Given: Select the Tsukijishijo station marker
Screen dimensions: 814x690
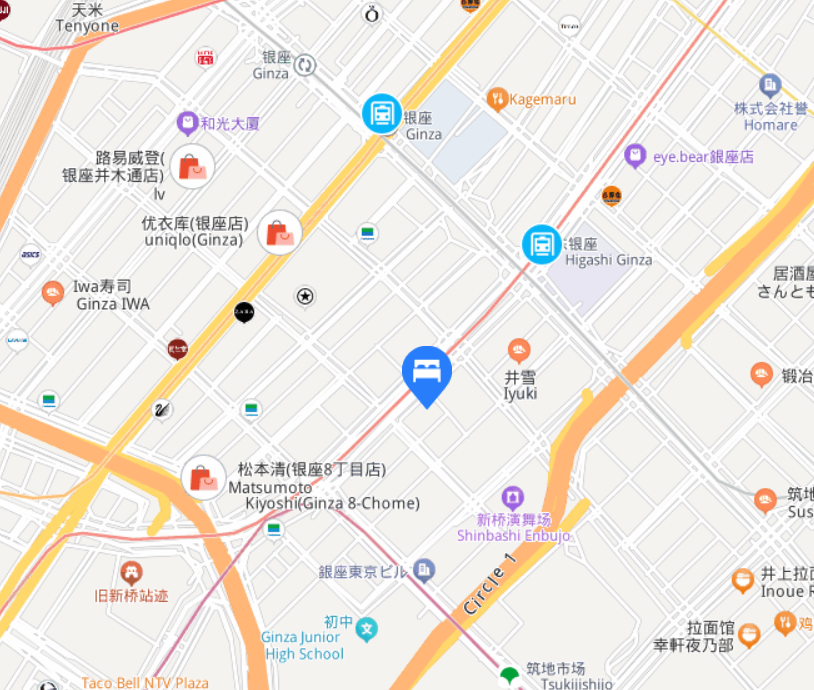Looking at the screenshot, I should point(510,676).
